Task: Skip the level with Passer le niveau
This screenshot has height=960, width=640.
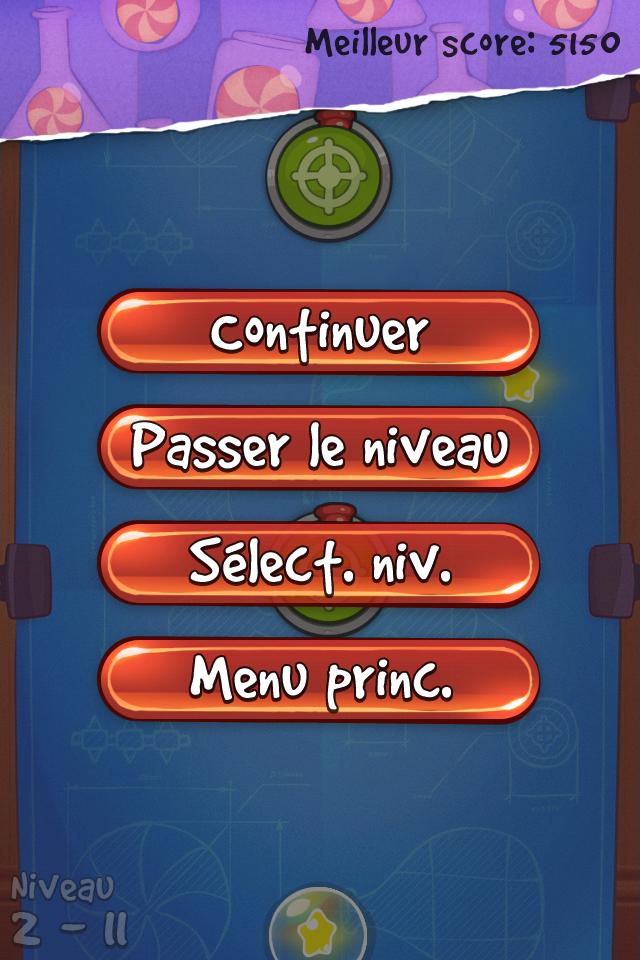Action: coord(319,448)
